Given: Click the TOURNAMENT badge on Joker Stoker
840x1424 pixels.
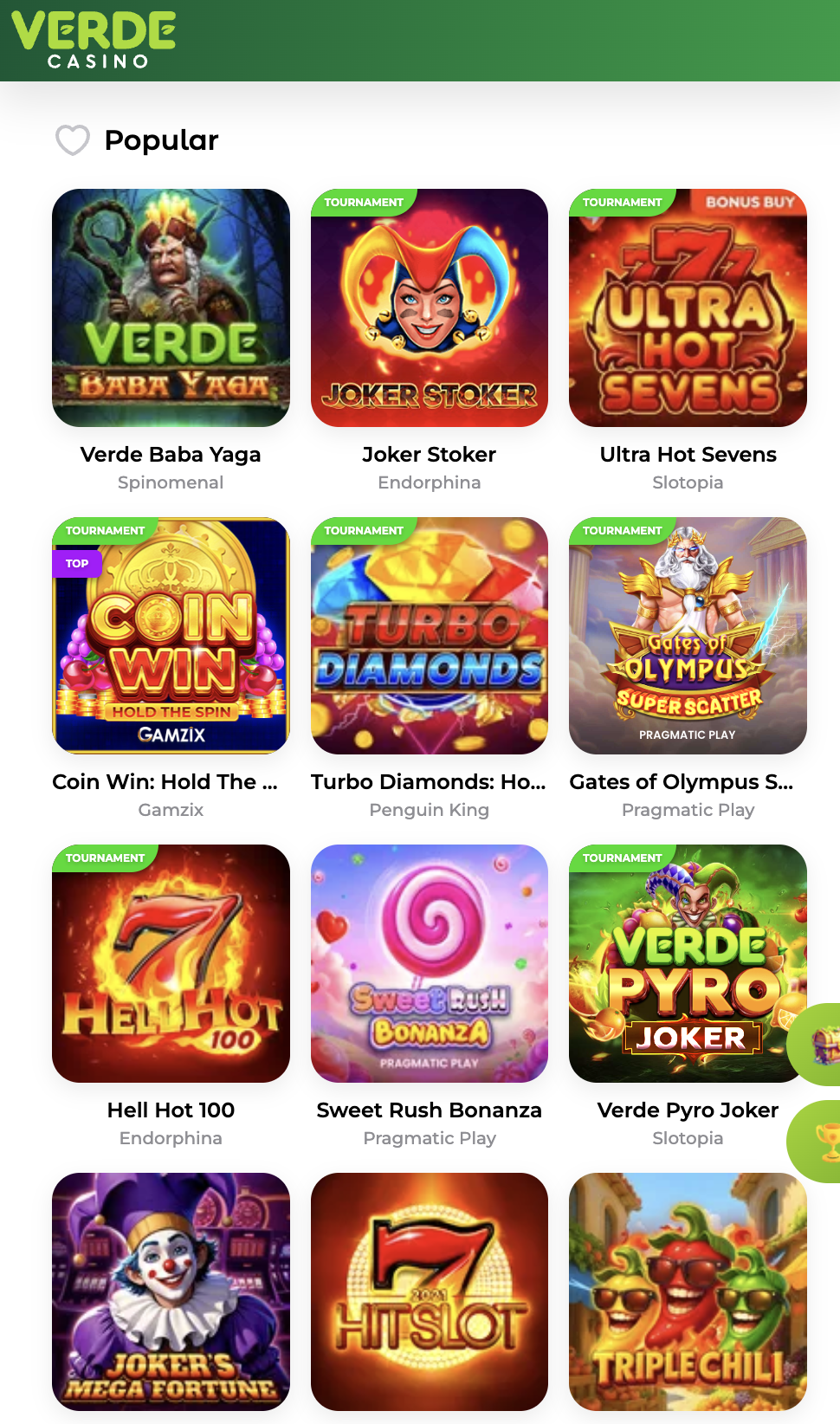Looking at the screenshot, I should (363, 202).
